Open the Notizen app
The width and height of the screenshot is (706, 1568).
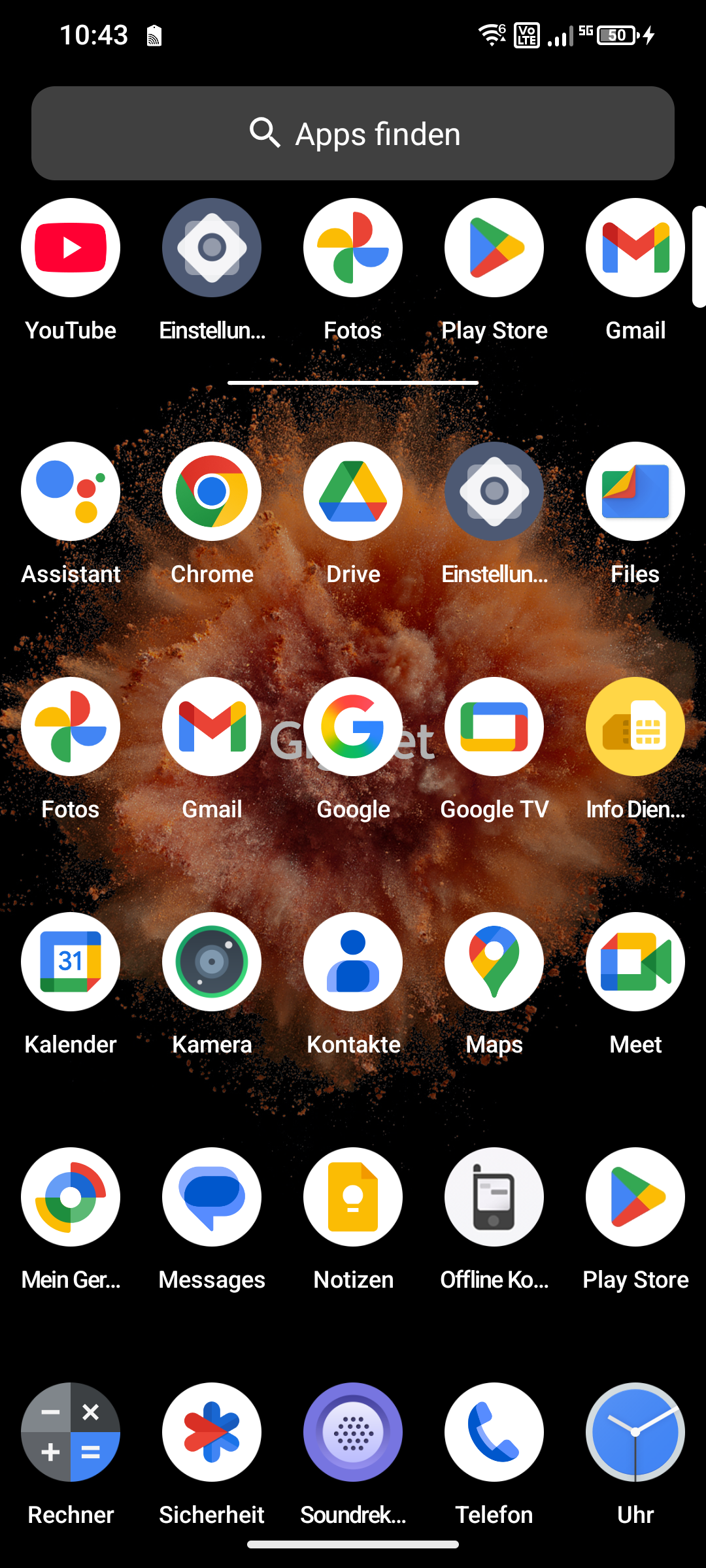click(x=352, y=1197)
